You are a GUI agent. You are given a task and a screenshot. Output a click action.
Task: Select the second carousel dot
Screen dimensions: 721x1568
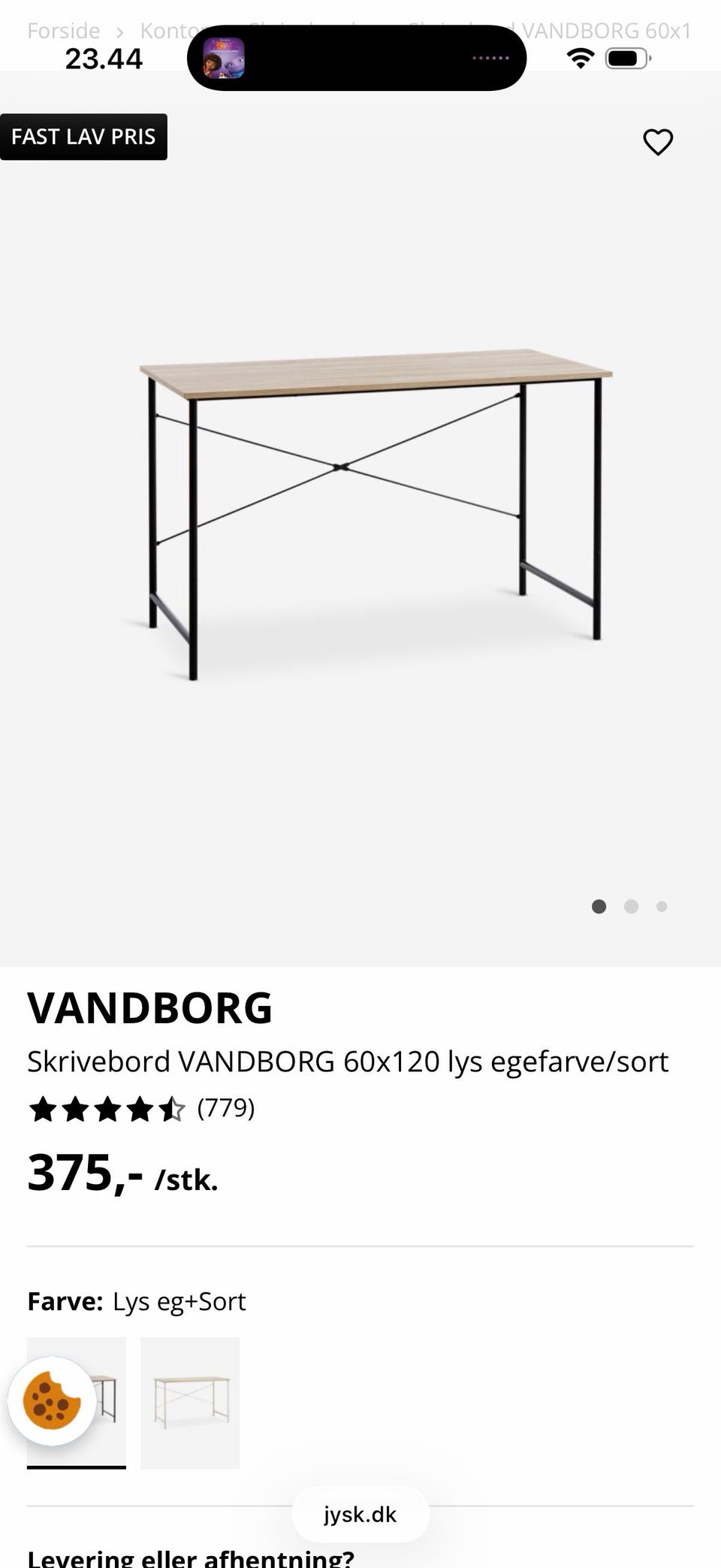[x=630, y=907]
